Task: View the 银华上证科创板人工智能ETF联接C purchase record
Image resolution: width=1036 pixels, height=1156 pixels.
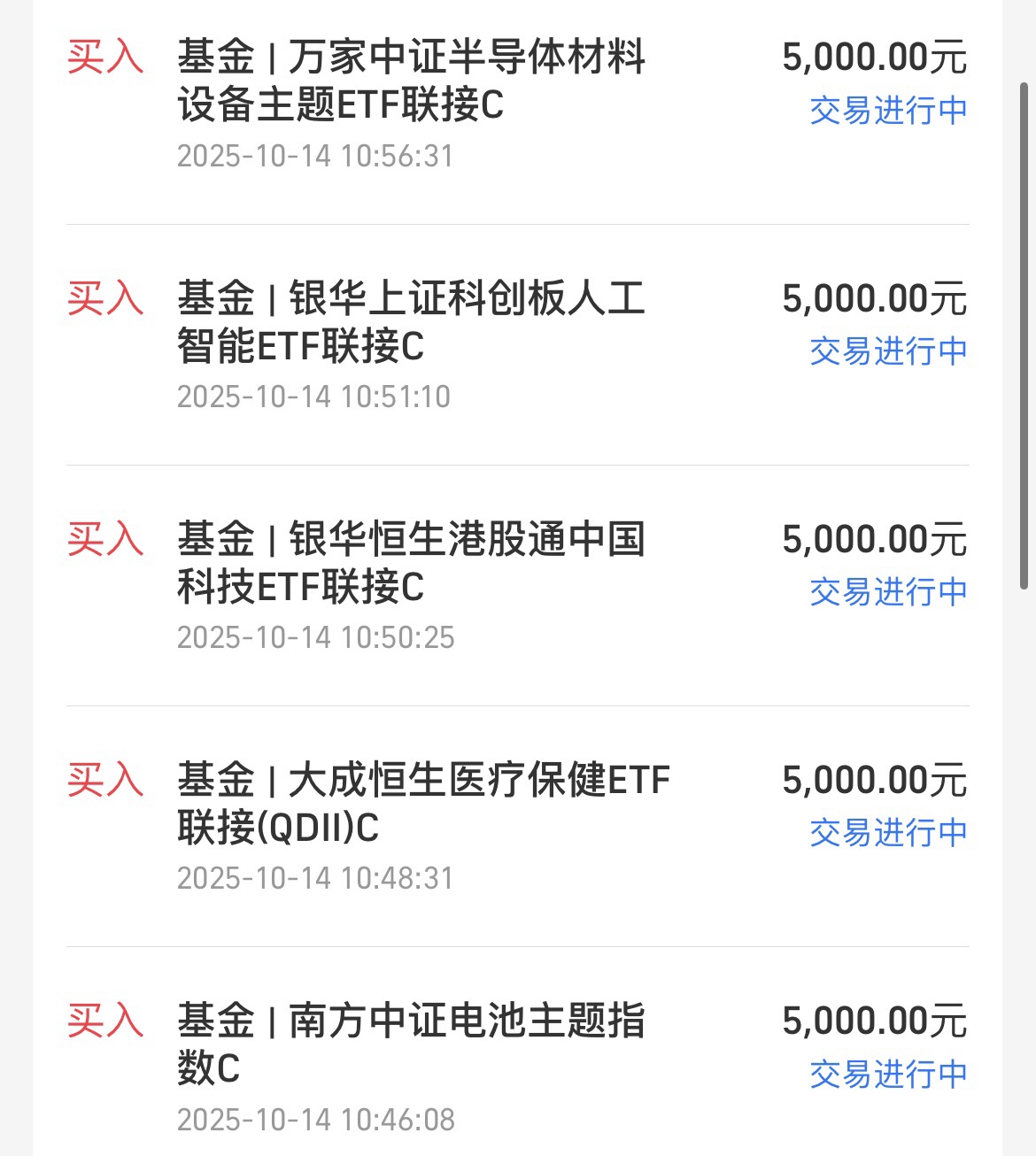Action: tap(411, 322)
